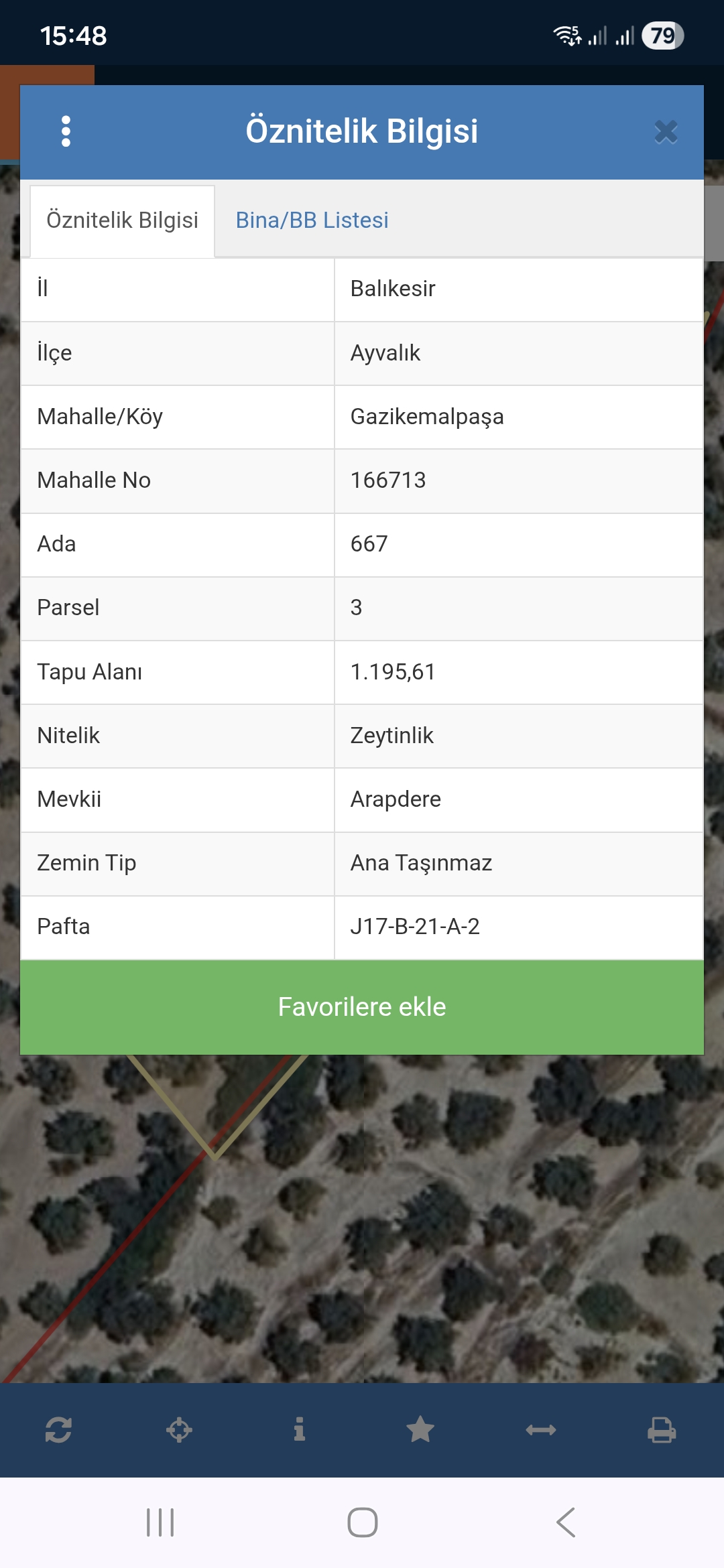Go back using system back button

point(566,1522)
